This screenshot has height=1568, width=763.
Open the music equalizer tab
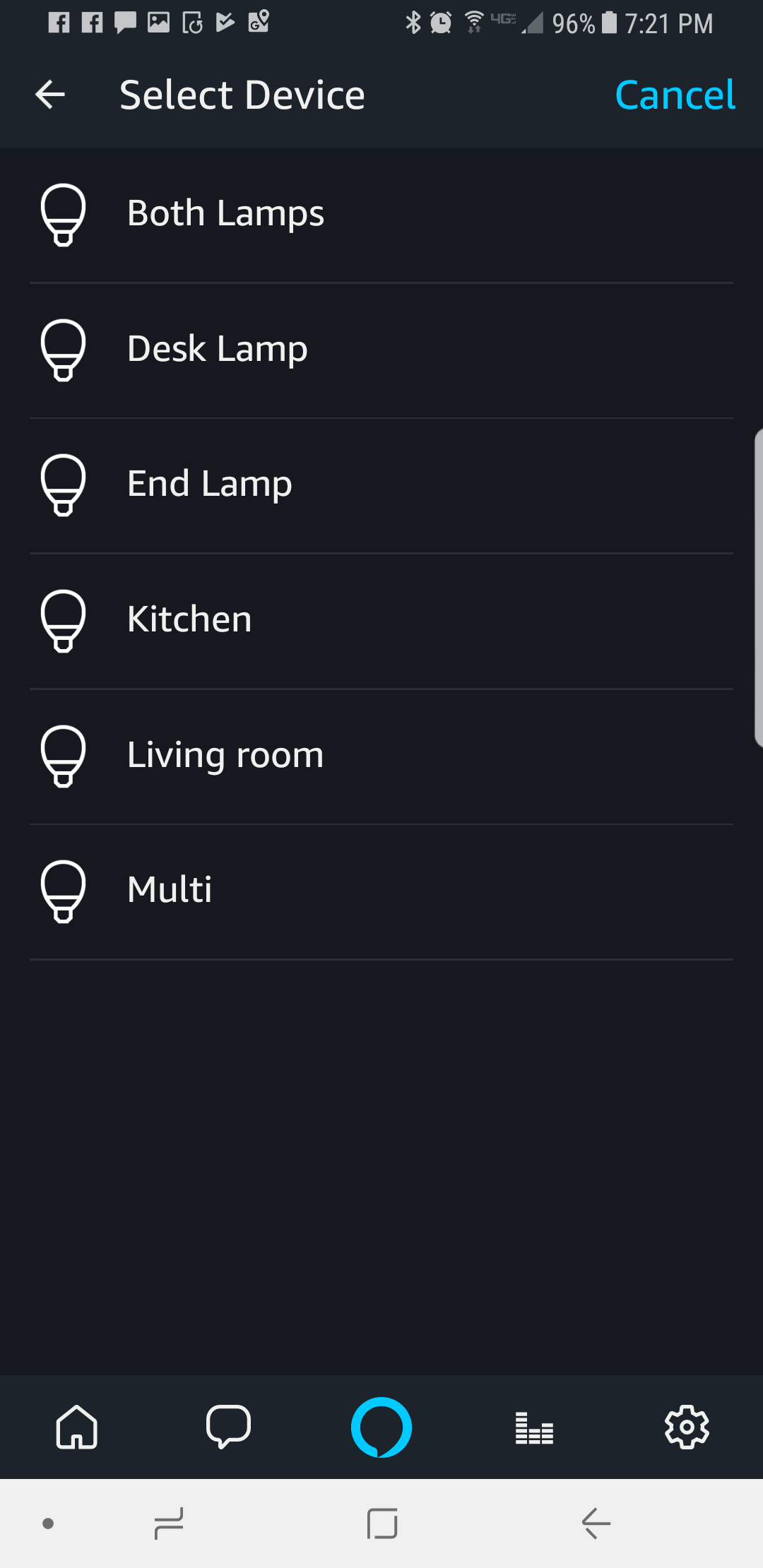534,1427
